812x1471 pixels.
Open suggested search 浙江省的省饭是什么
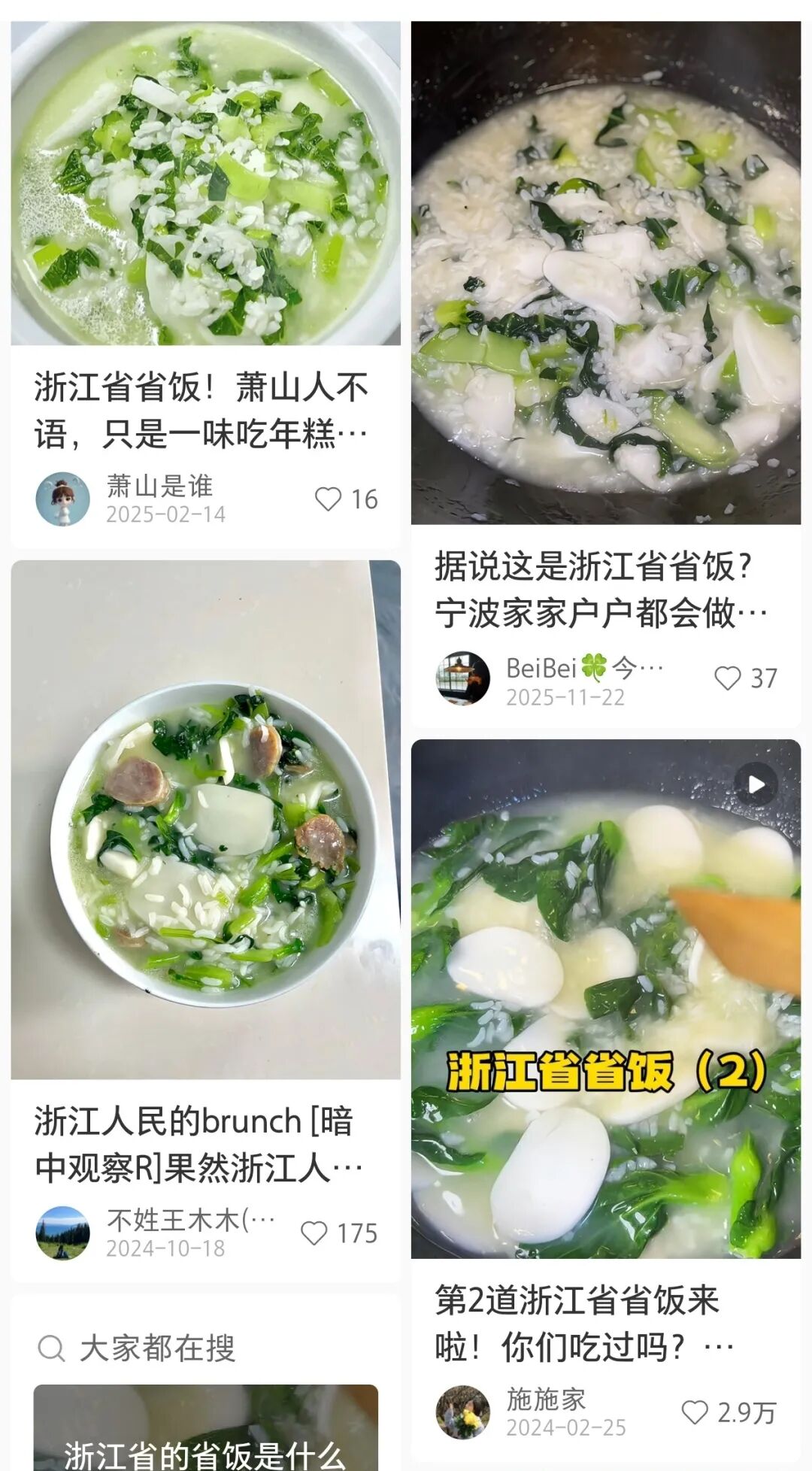[205, 1427]
